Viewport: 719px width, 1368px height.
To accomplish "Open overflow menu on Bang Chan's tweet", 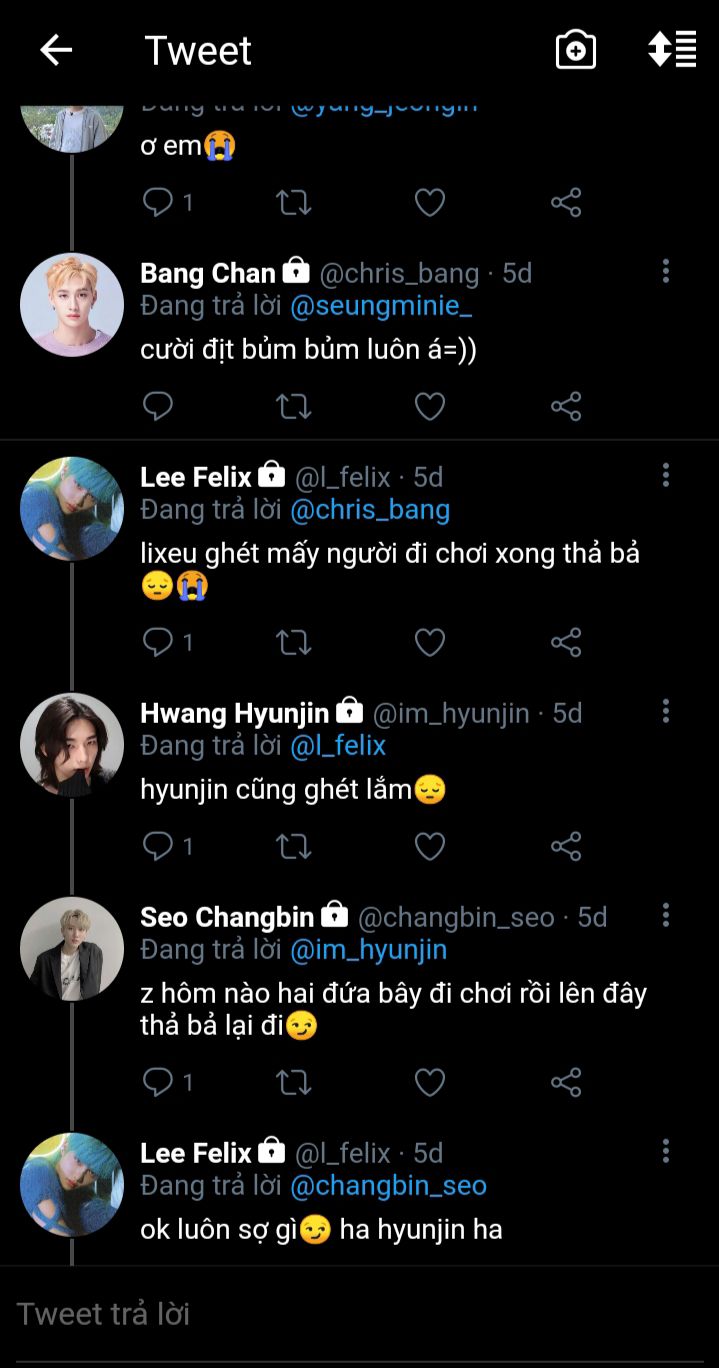I will 666,271.
